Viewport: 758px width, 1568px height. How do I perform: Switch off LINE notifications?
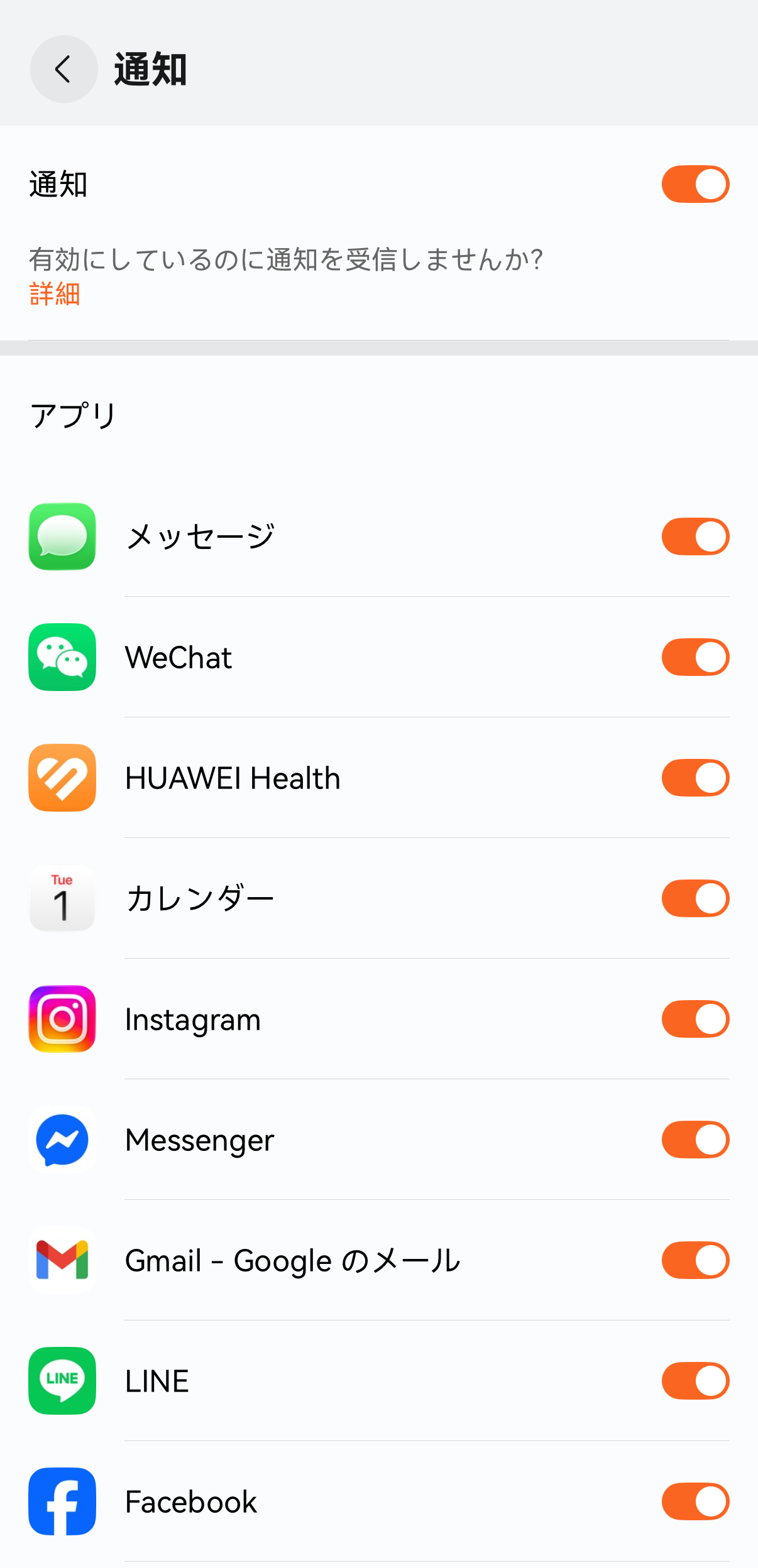(695, 1381)
